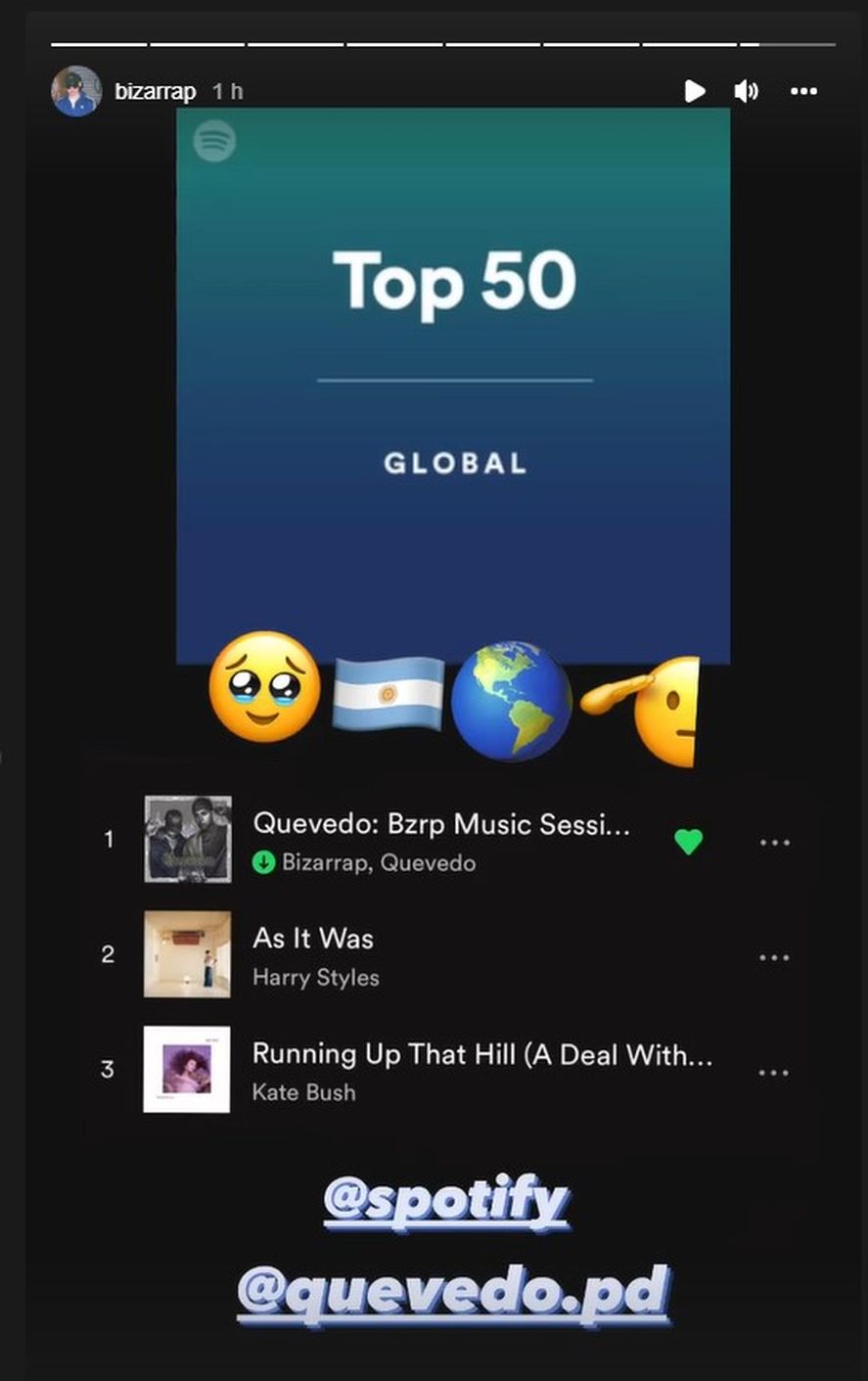The image size is (868, 1381).
Task: Open the options menu for Running Up That Hill
Action: click(775, 1073)
